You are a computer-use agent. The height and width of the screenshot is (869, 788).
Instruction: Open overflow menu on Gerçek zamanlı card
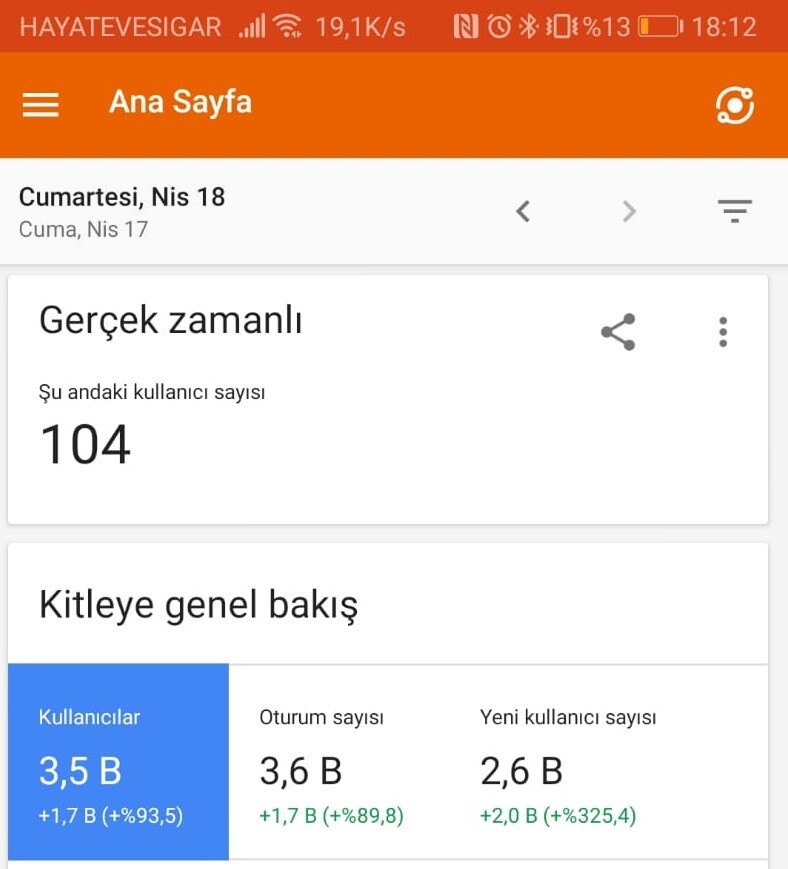[x=723, y=332]
